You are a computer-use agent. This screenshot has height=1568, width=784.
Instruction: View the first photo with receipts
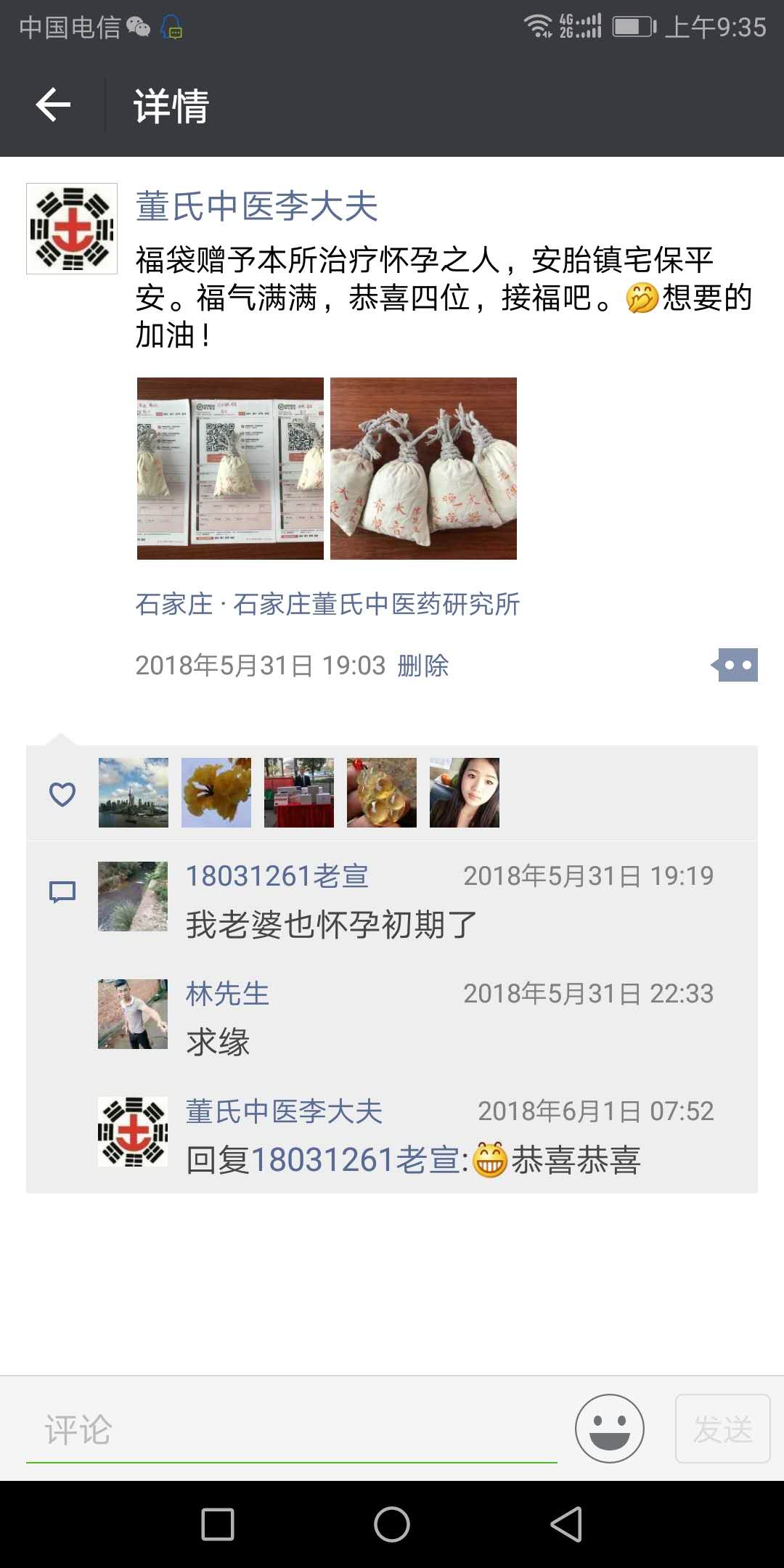pos(230,468)
